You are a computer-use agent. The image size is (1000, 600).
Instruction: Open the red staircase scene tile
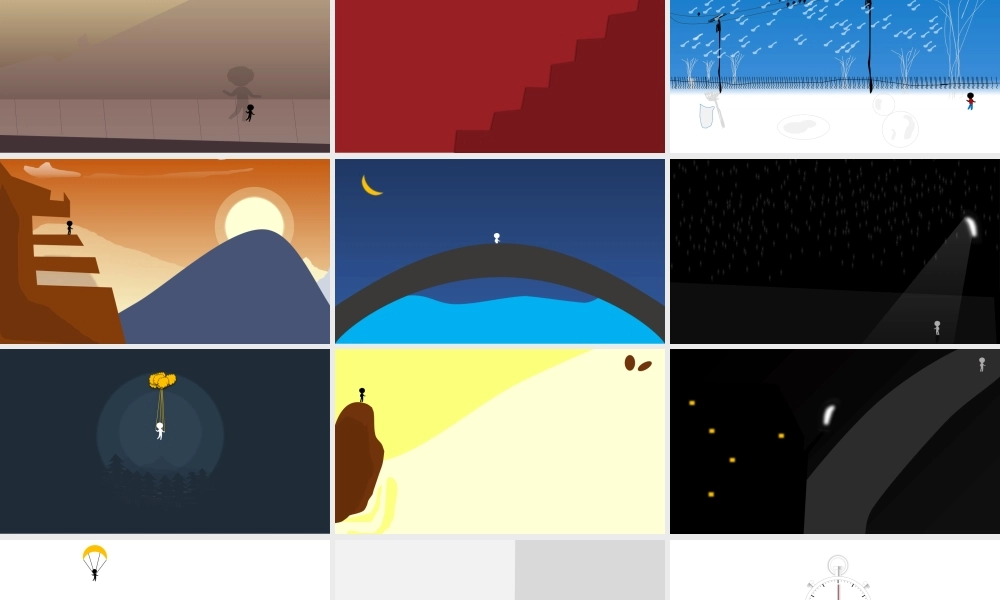pyautogui.click(x=500, y=76)
